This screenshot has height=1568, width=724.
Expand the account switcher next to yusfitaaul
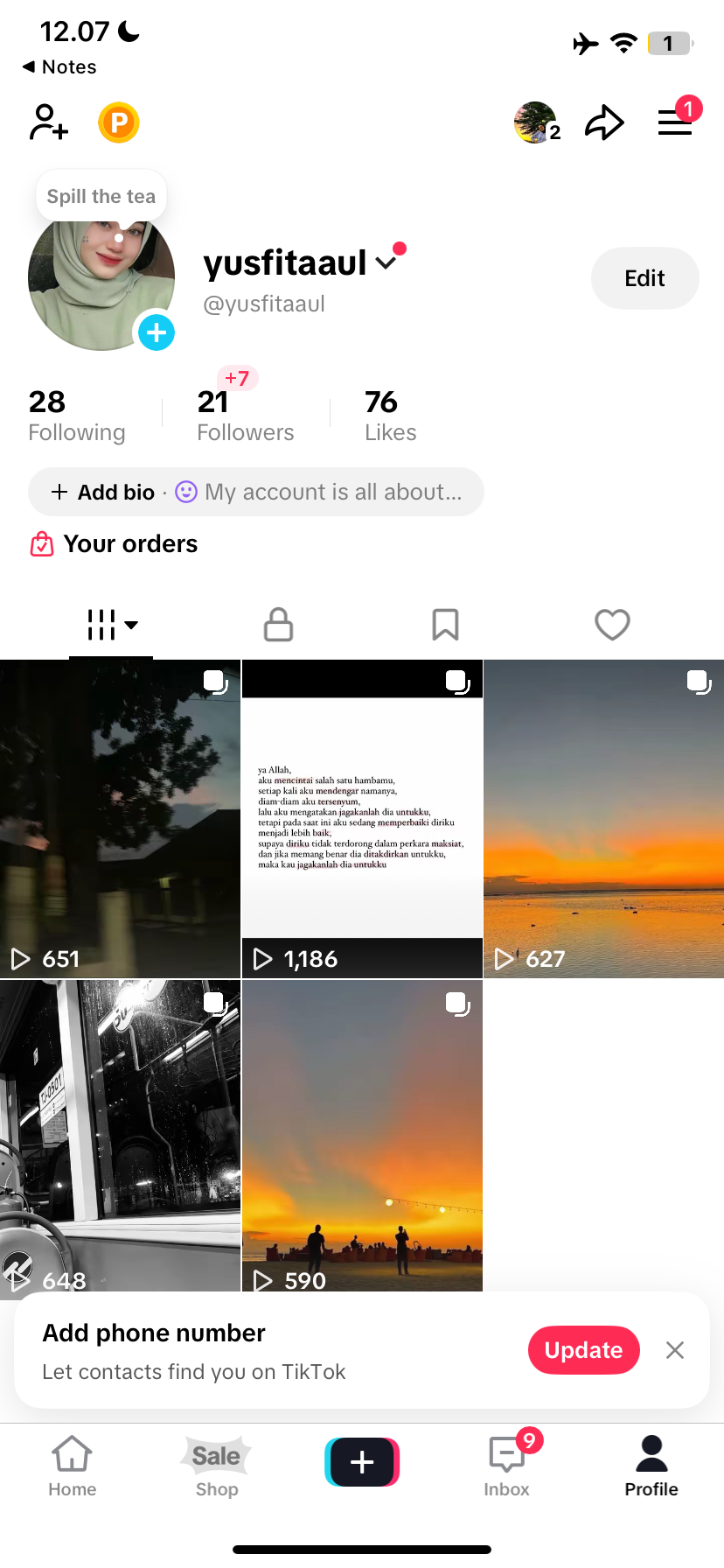[x=386, y=262]
